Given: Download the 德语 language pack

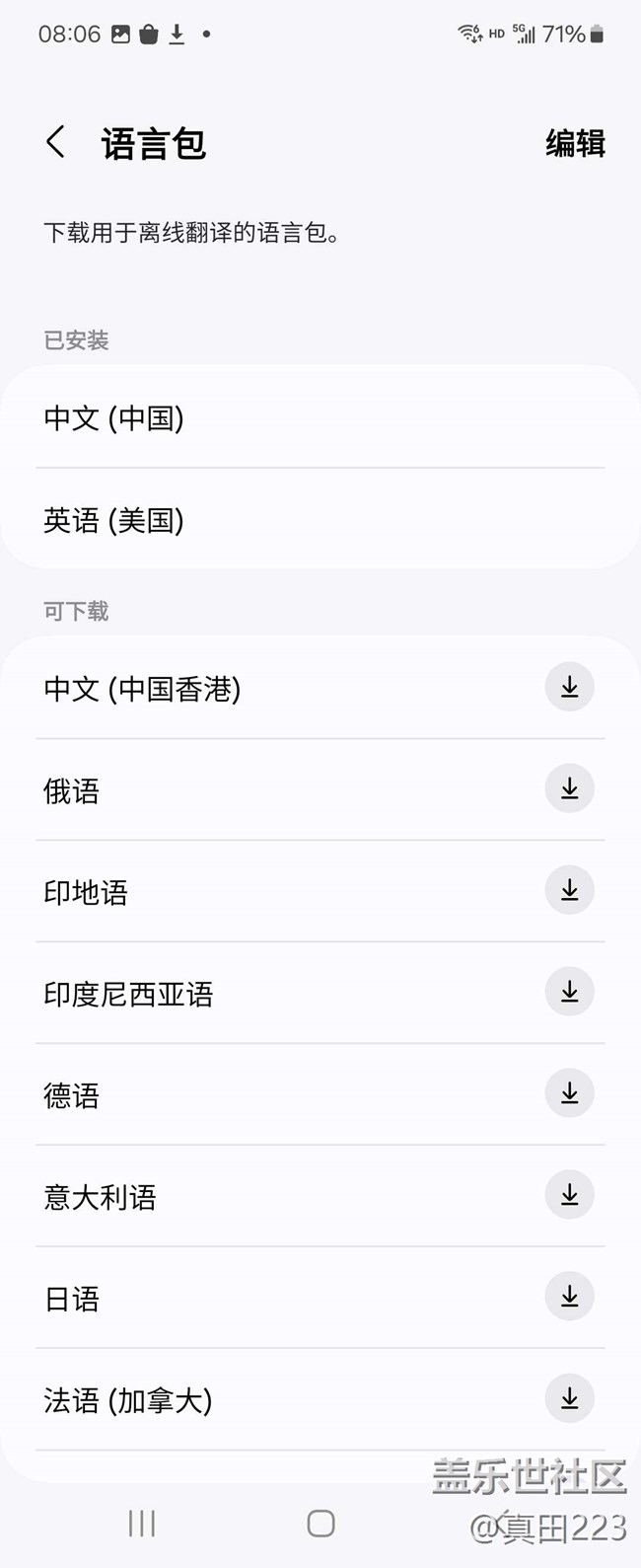Looking at the screenshot, I should tap(569, 1094).
